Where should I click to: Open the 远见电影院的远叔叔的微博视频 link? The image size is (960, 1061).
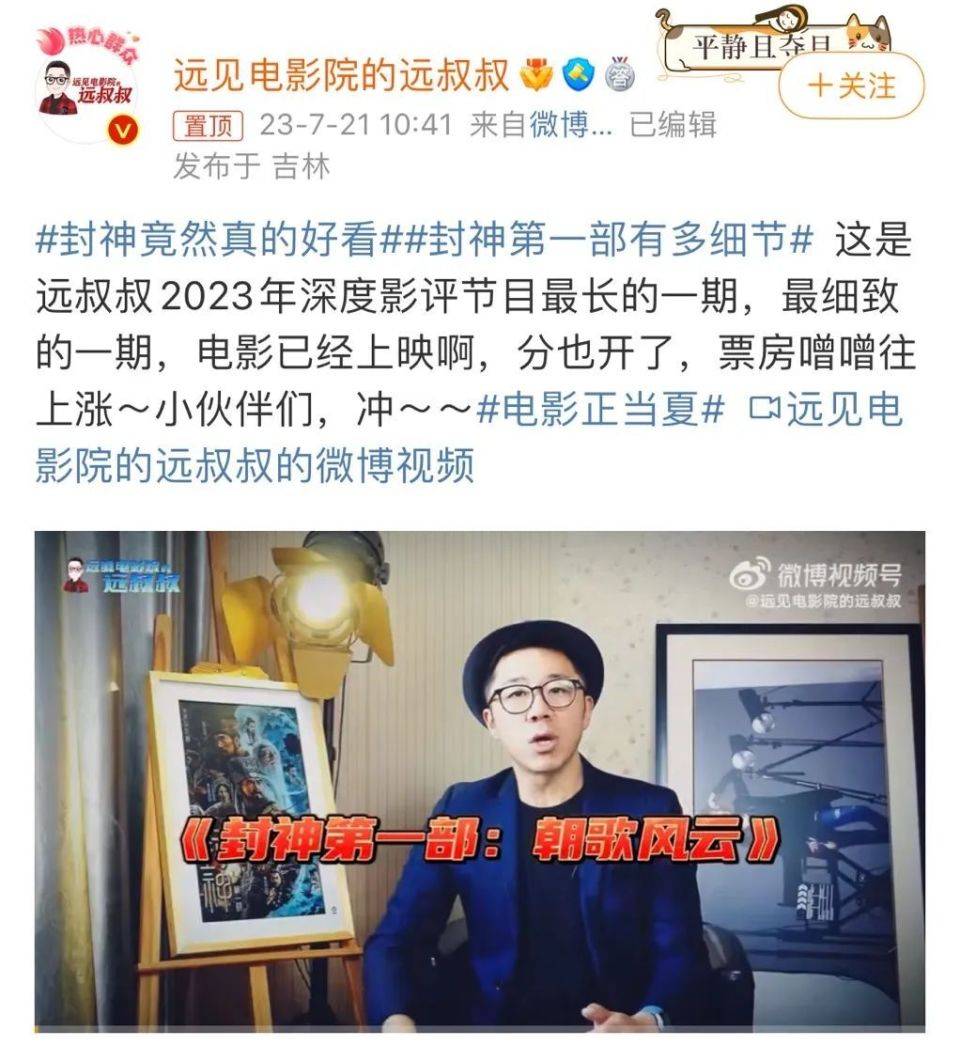pyautogui.click(x=253, y=466)
